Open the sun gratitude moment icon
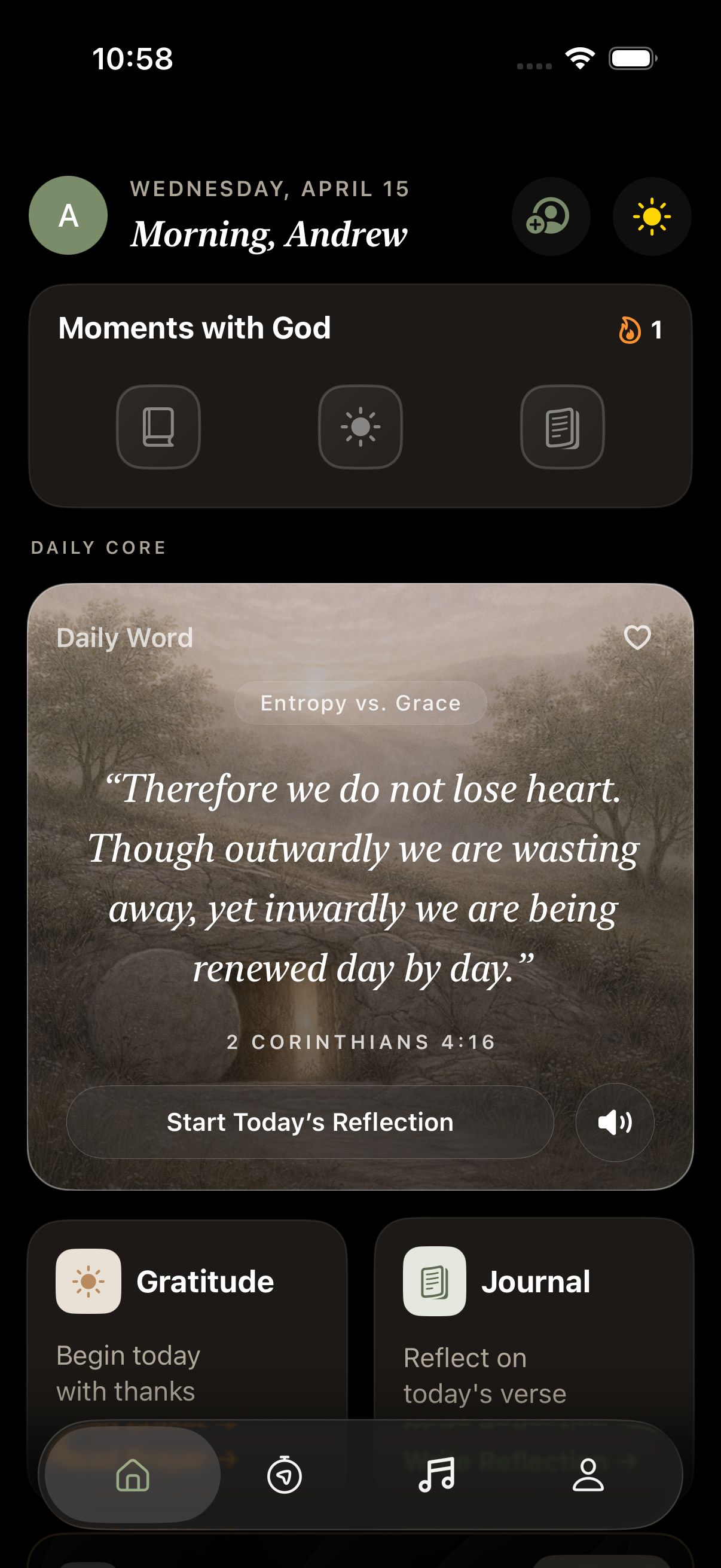Image resolution: width=721 pixels, height=1568 pixels. click(x=360, y=427)
